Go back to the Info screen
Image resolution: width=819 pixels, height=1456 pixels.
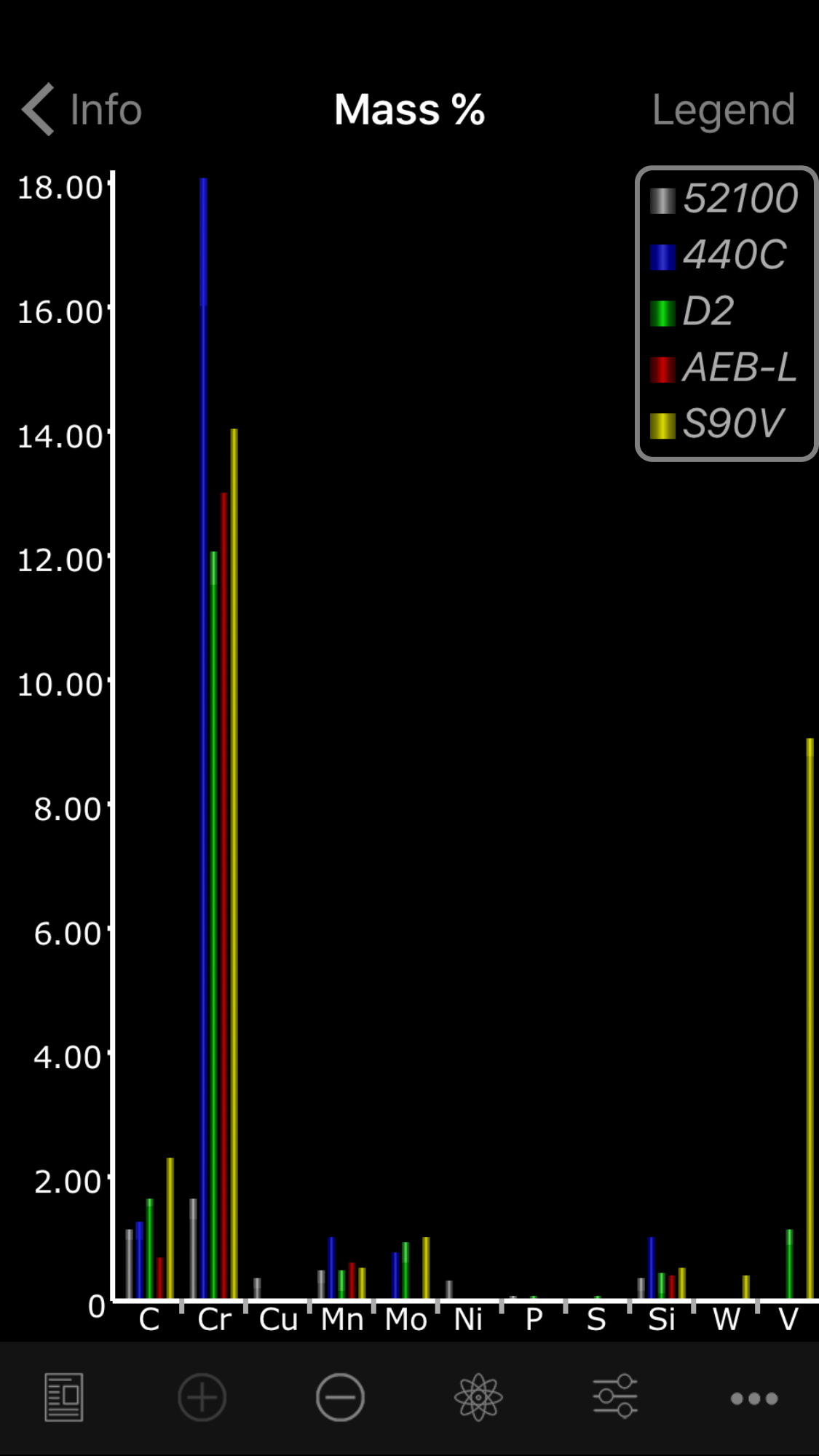(82, 110)
